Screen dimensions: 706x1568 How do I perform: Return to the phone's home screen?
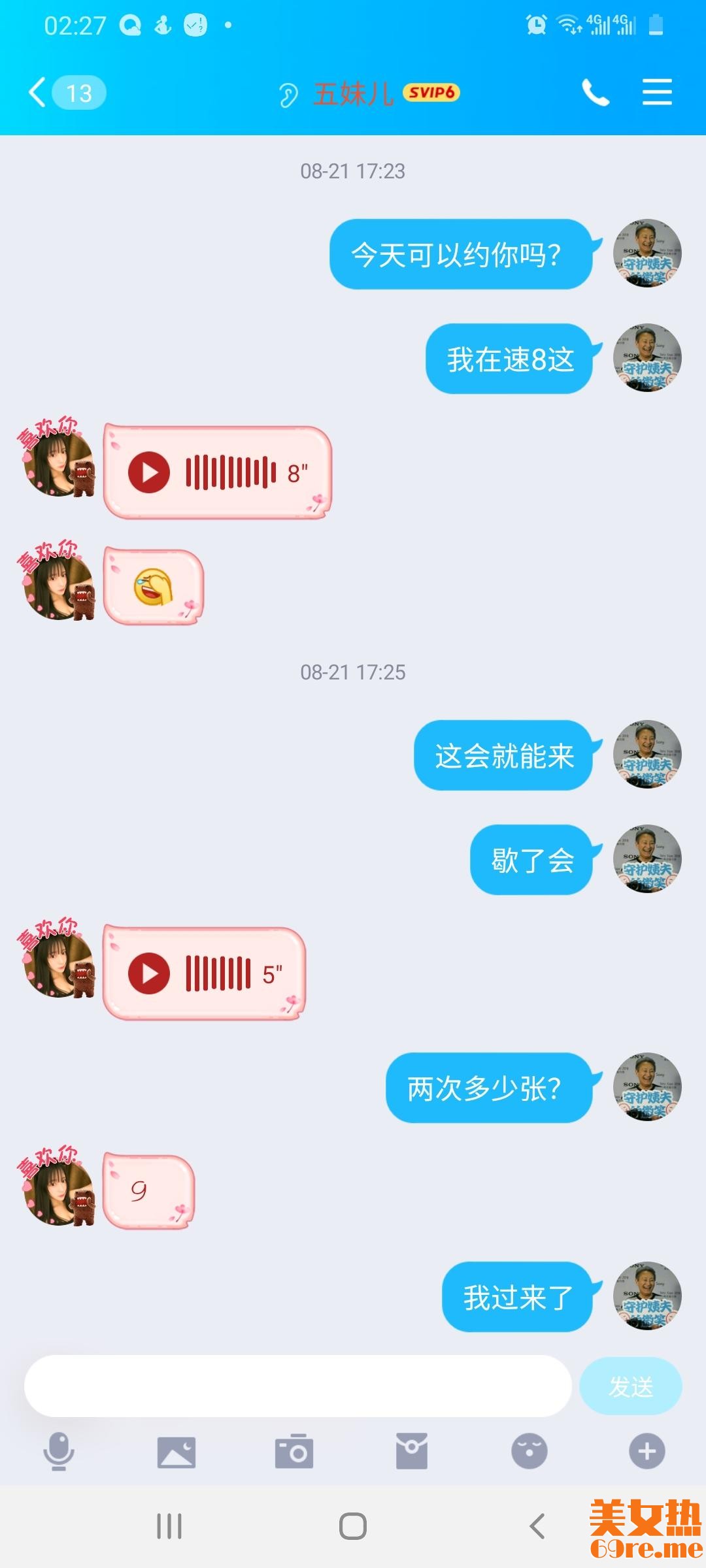pyautogui.click(x=353, y=1527)
